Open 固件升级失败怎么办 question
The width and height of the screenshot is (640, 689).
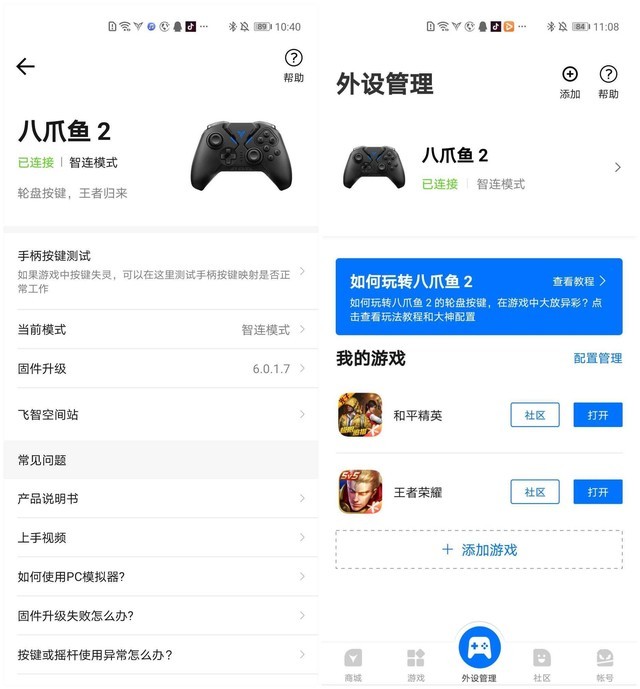click(160, 615)
